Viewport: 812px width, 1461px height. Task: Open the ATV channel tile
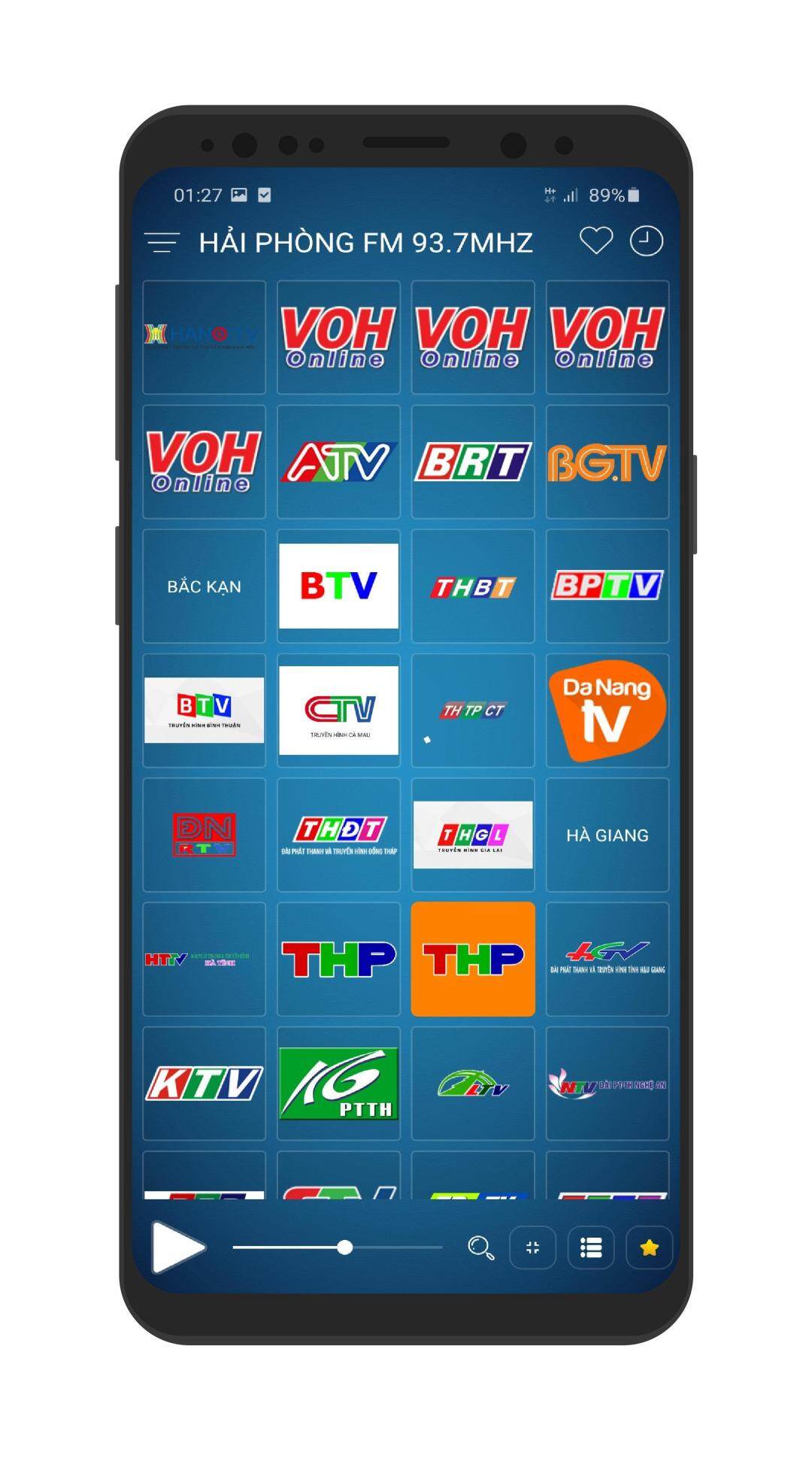[338, 462]
